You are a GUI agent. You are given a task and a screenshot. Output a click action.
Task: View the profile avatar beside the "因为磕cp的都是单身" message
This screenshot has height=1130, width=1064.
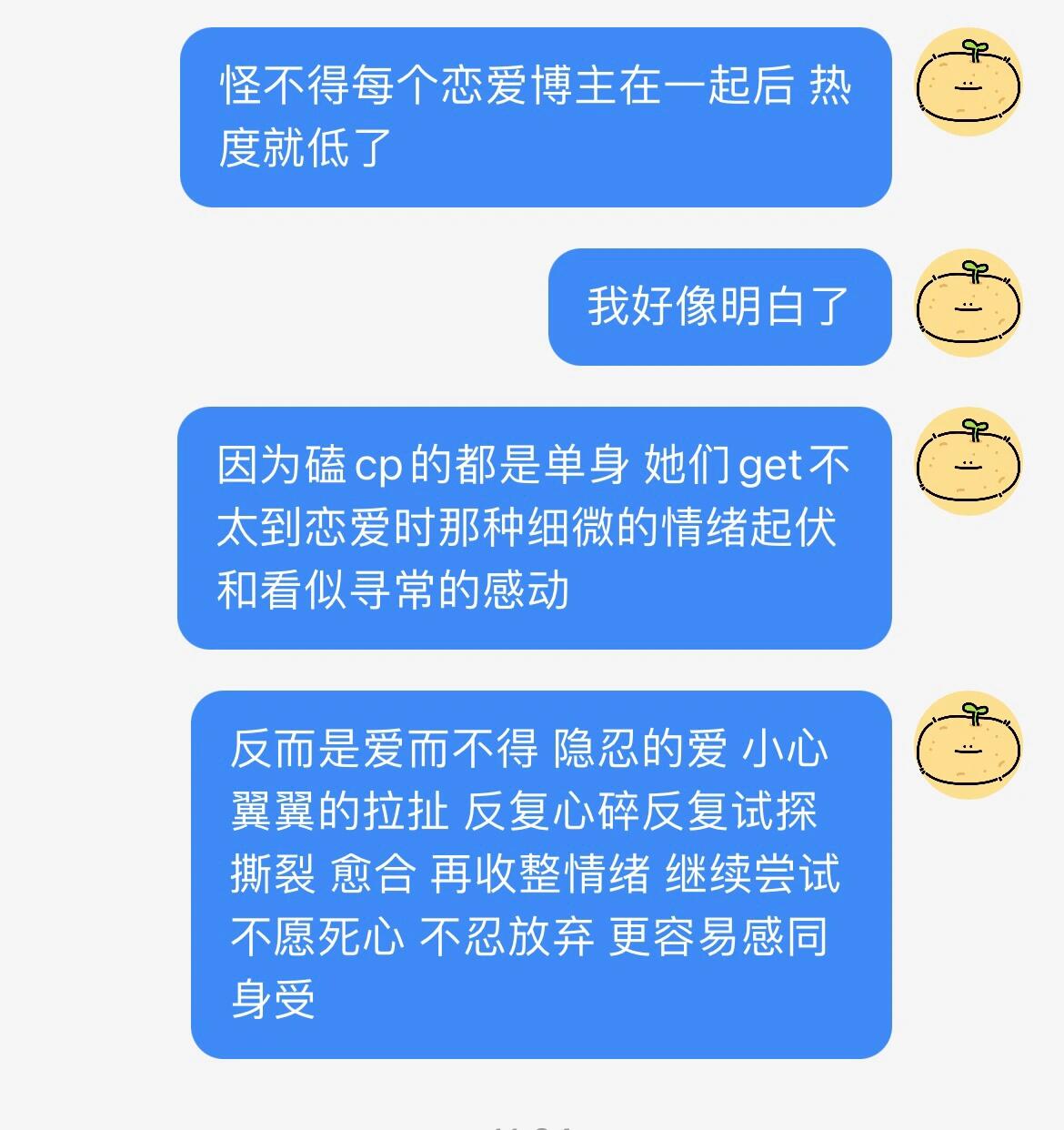tap(969, 461)
